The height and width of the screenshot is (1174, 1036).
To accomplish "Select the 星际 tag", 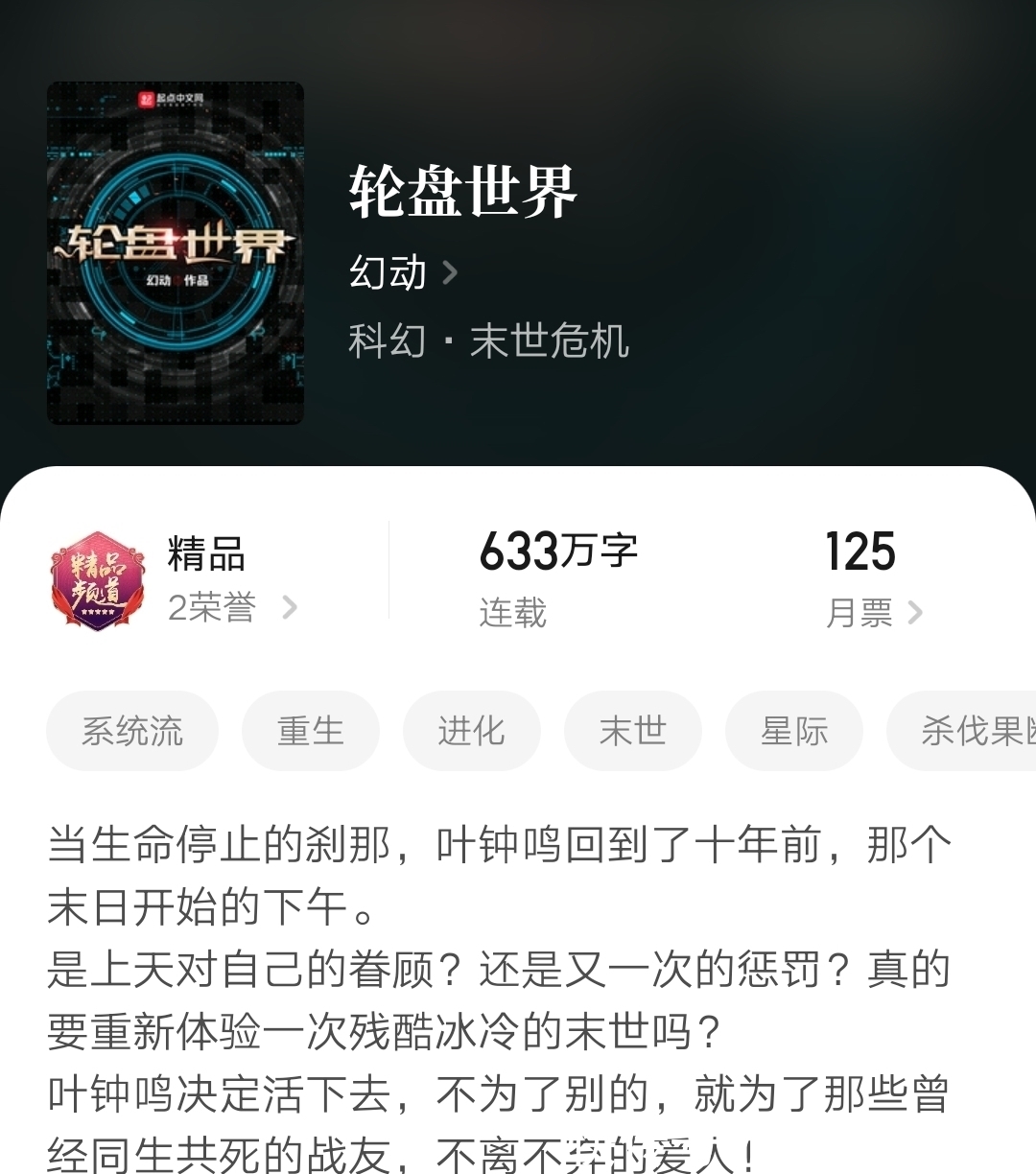I will click(794, 731).
